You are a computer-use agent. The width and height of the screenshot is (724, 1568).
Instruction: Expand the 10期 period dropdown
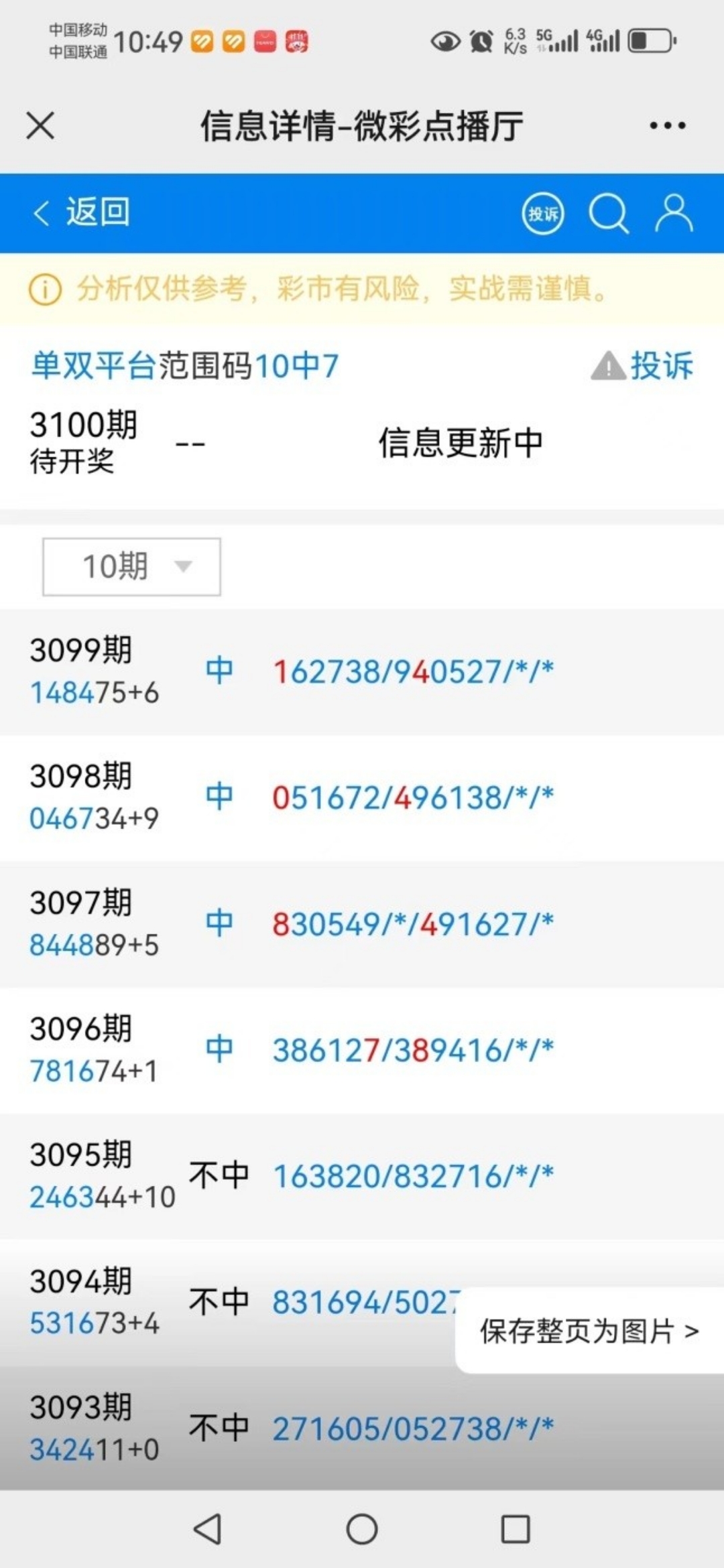tap(131, 567)
